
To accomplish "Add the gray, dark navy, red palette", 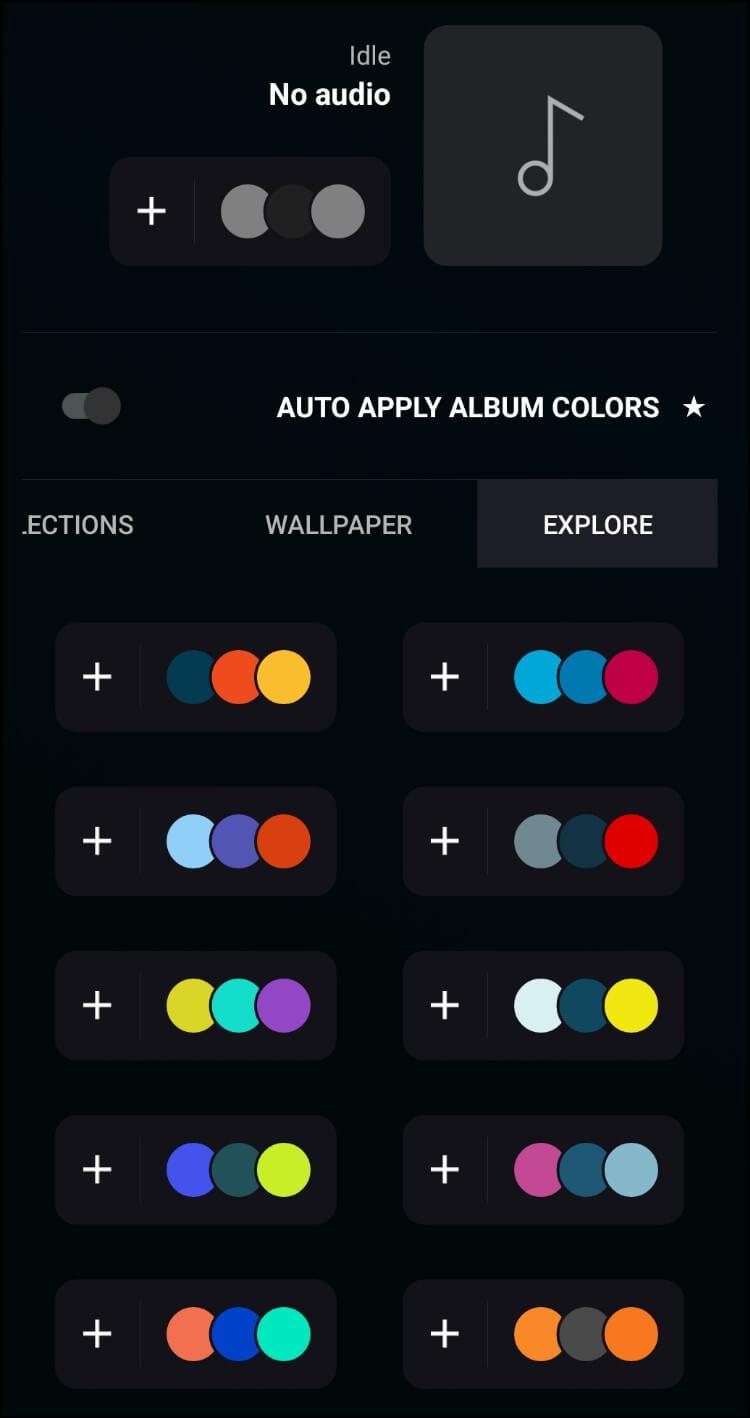I will [x=445, y=841].
